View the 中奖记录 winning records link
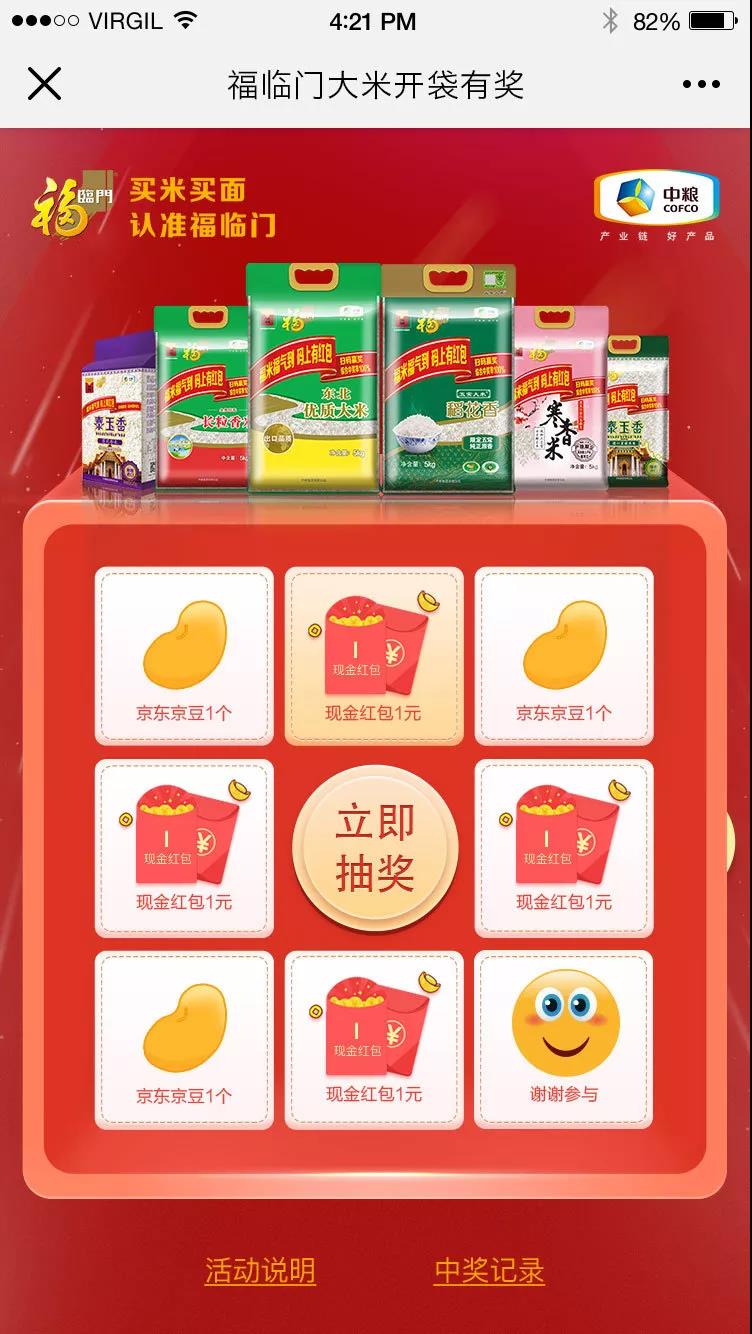752x1334 pixels. (489, 1271)
